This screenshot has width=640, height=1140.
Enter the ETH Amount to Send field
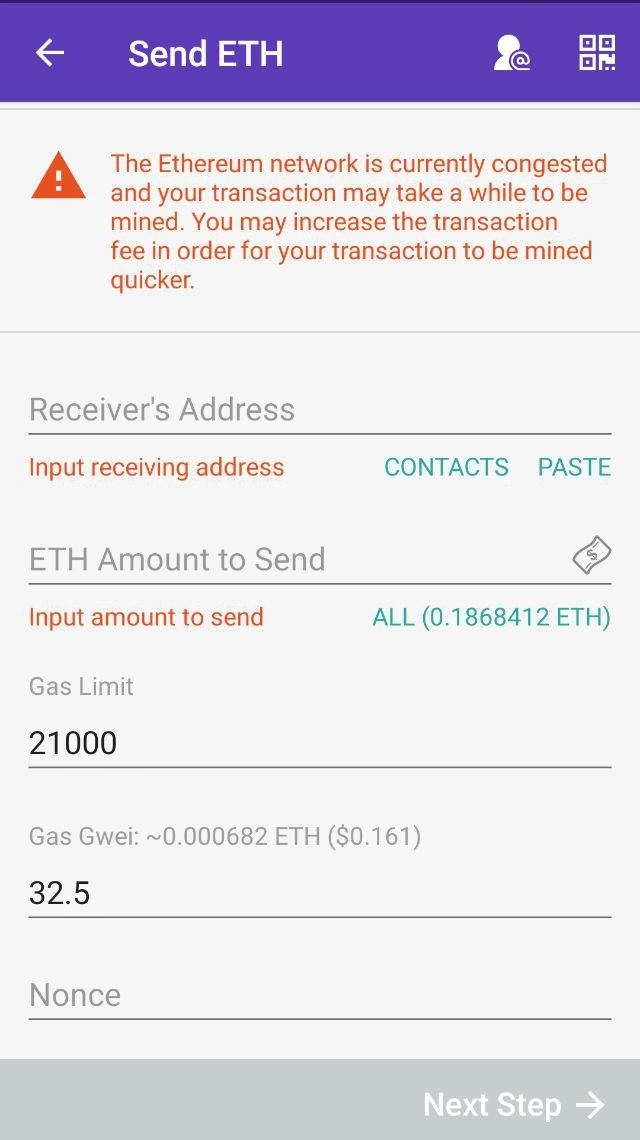(x=298, y=559)
